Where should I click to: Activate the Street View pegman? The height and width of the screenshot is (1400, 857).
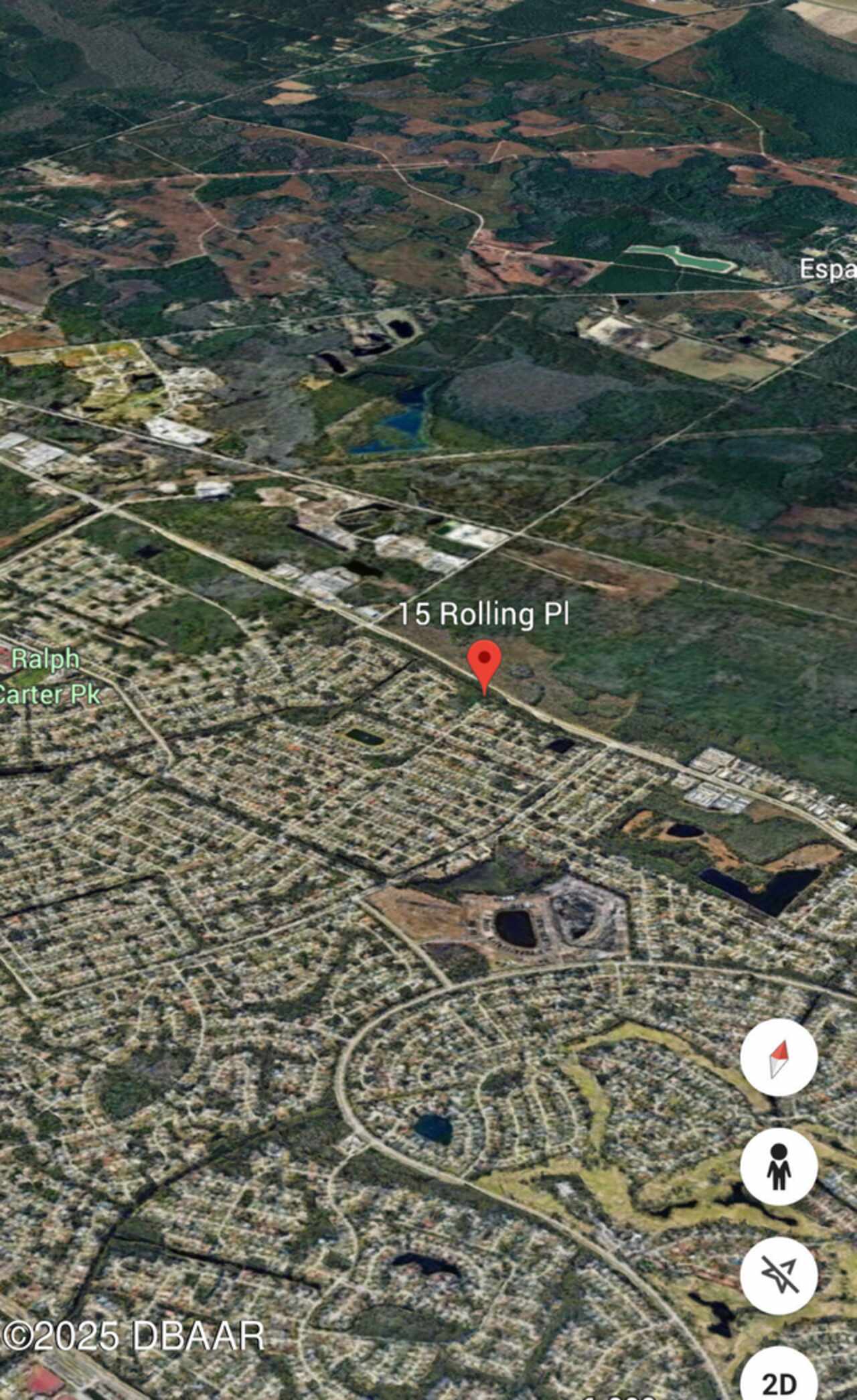(x=779, y=1167)
